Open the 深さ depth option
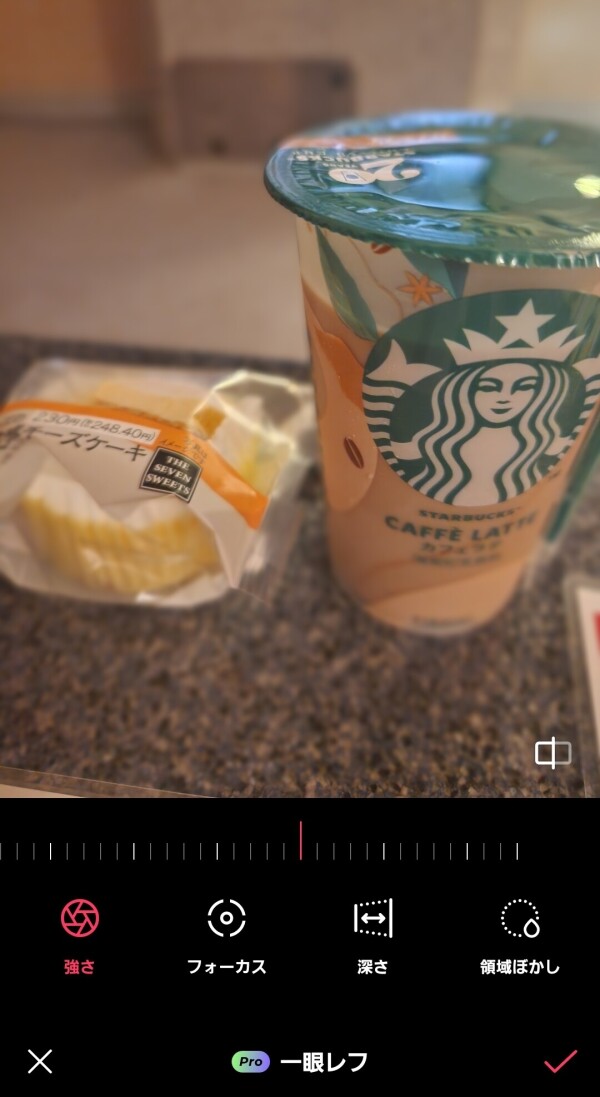600x1097 pixels. 373,935
